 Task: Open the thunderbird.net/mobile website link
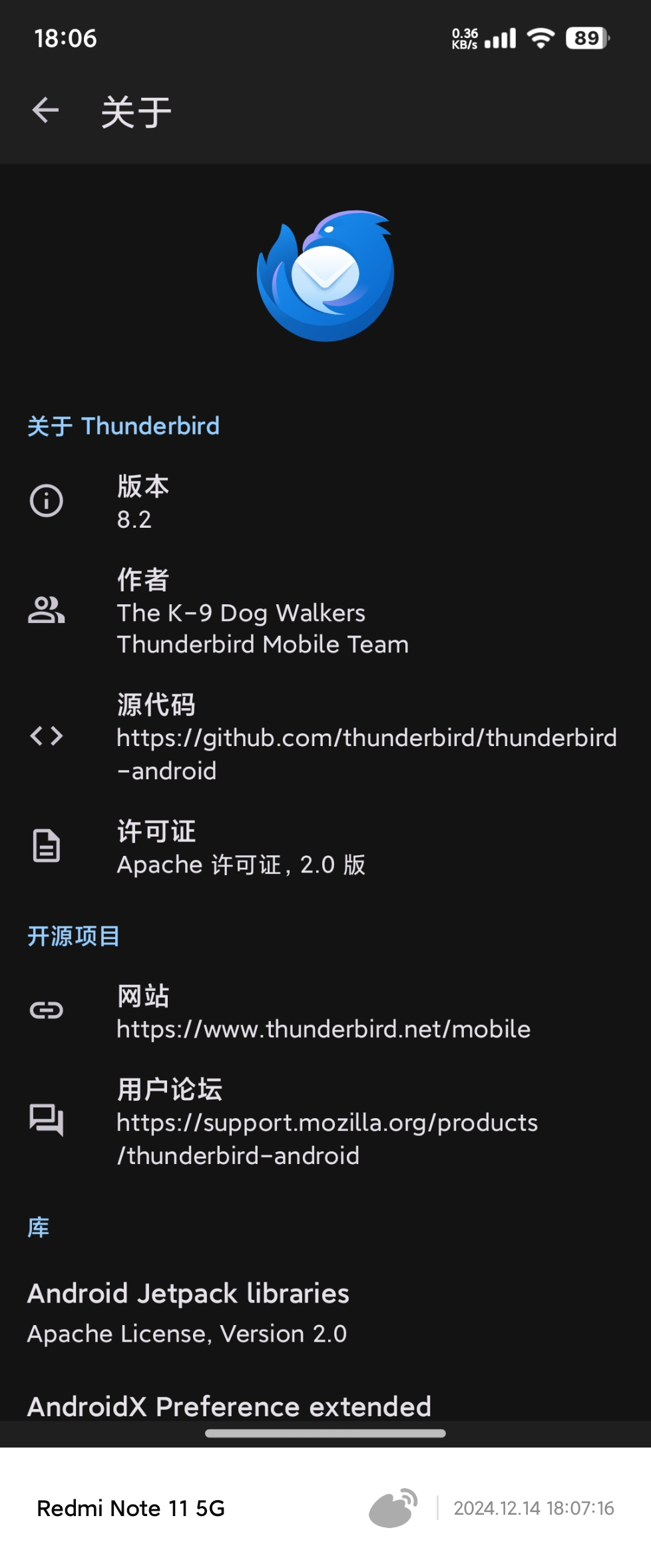click(x=323, y=1028)
